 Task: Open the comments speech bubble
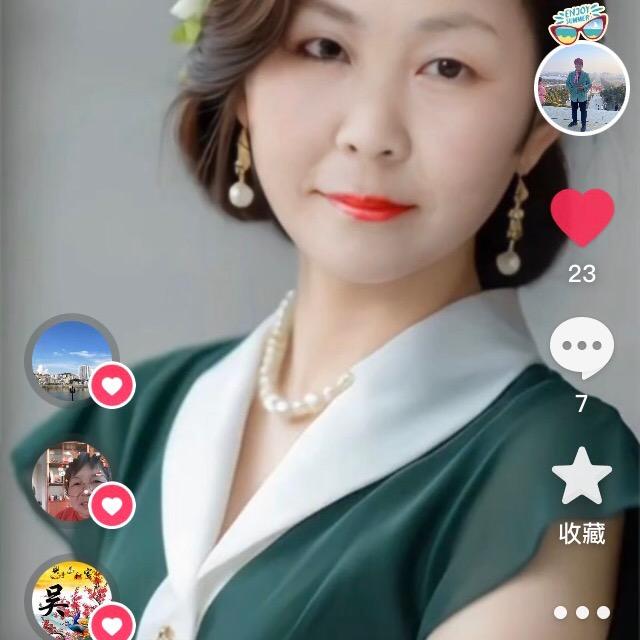582,347
